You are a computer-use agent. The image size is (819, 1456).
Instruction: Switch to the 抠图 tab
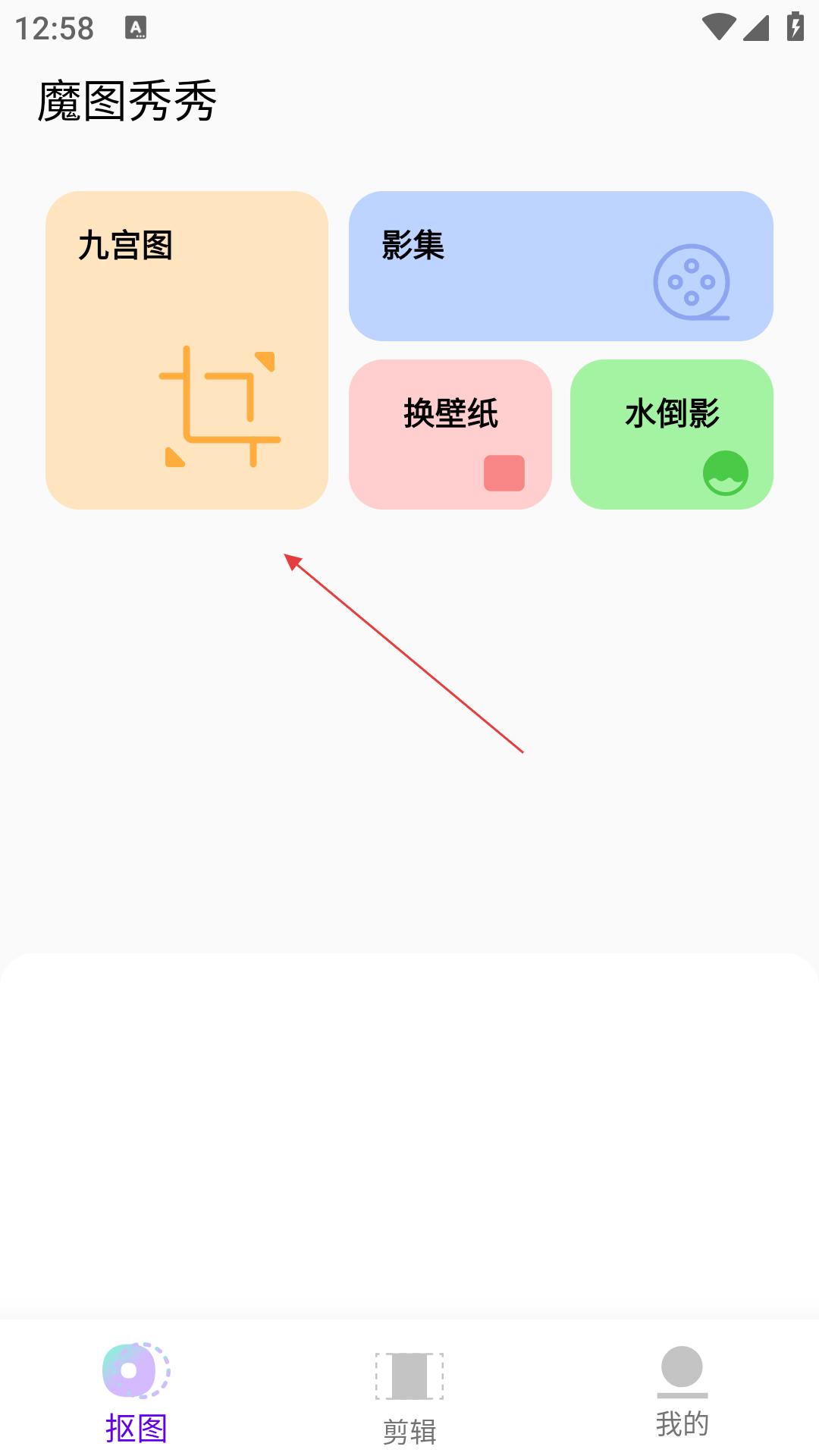pyautogui.click(x=136, y=1392)
